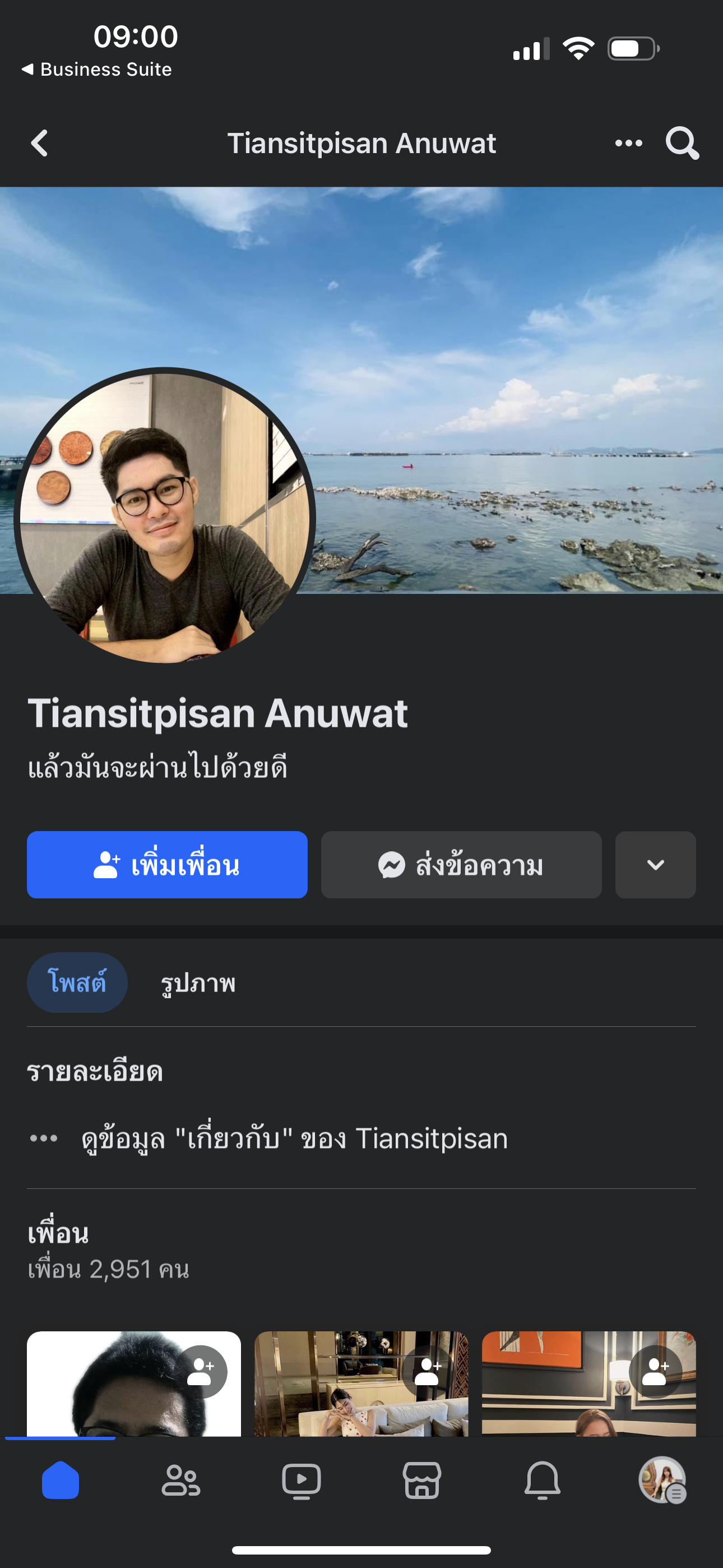The image size is (723, 1568).
Task: Open the Watch video tab
Action: pos(302,1481)
